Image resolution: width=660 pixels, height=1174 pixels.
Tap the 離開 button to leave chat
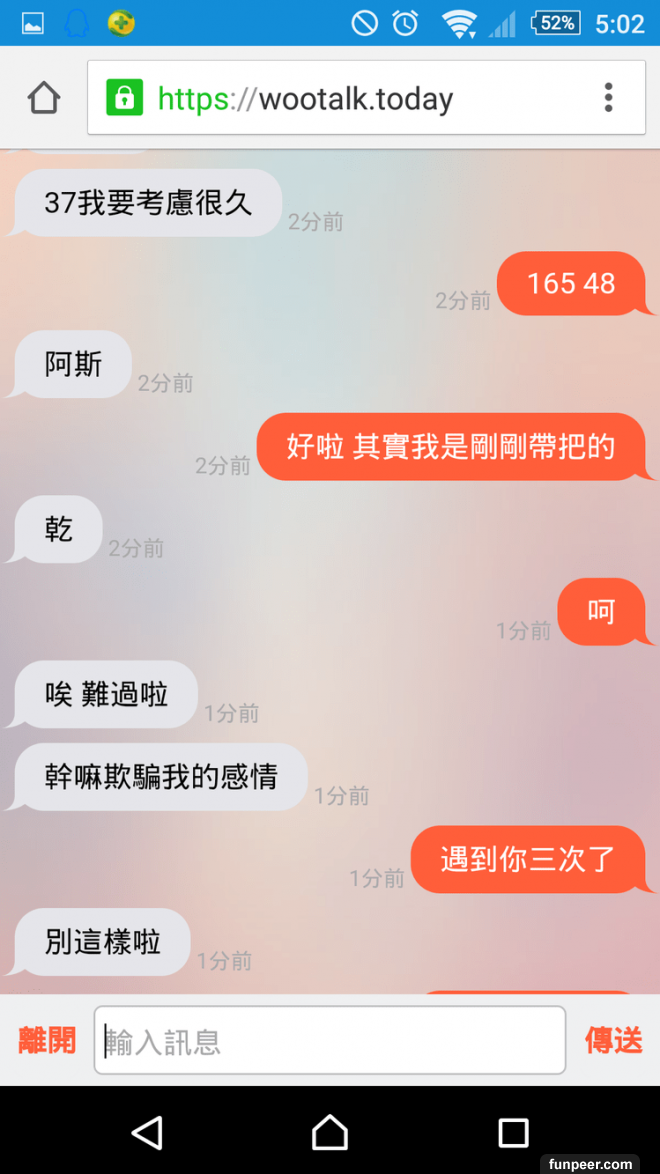[x=47, y=1040]
